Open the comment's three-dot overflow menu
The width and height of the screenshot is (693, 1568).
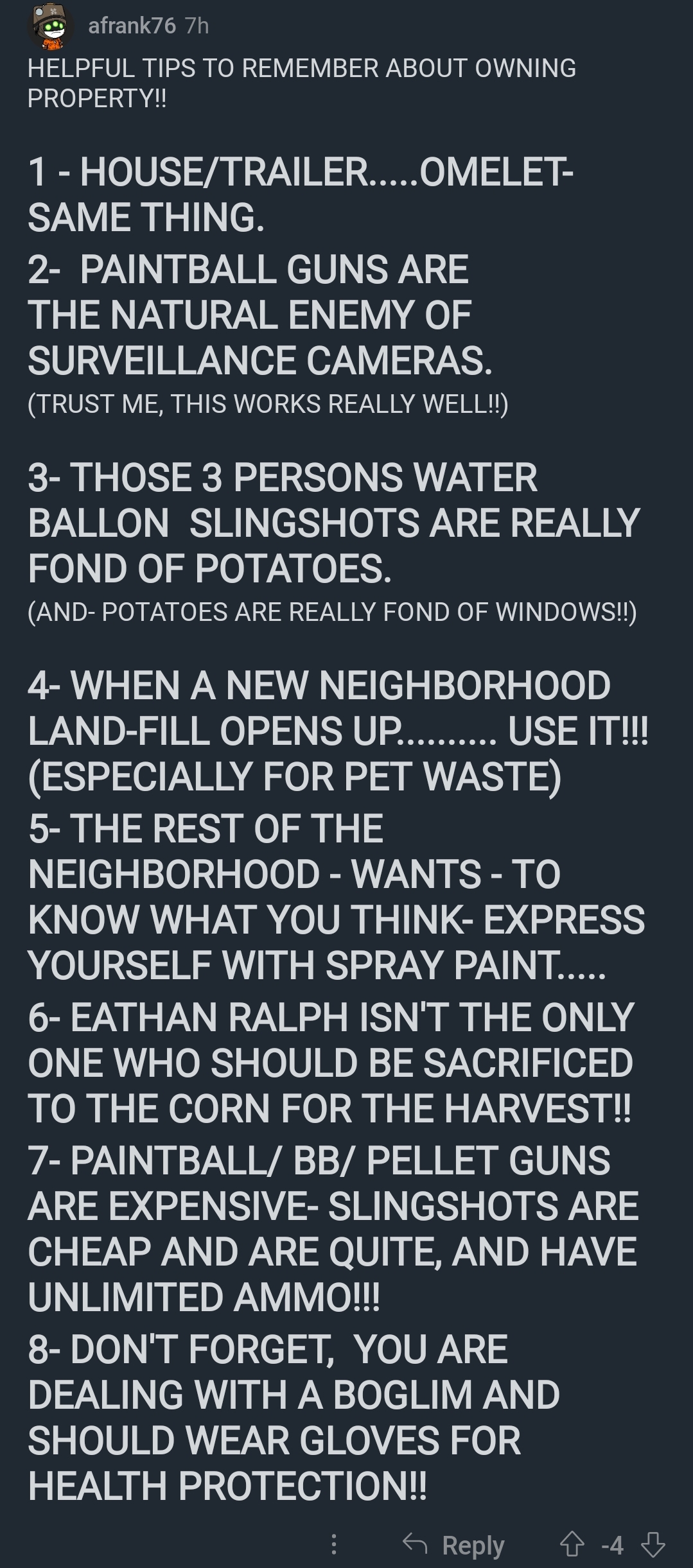333,1544
